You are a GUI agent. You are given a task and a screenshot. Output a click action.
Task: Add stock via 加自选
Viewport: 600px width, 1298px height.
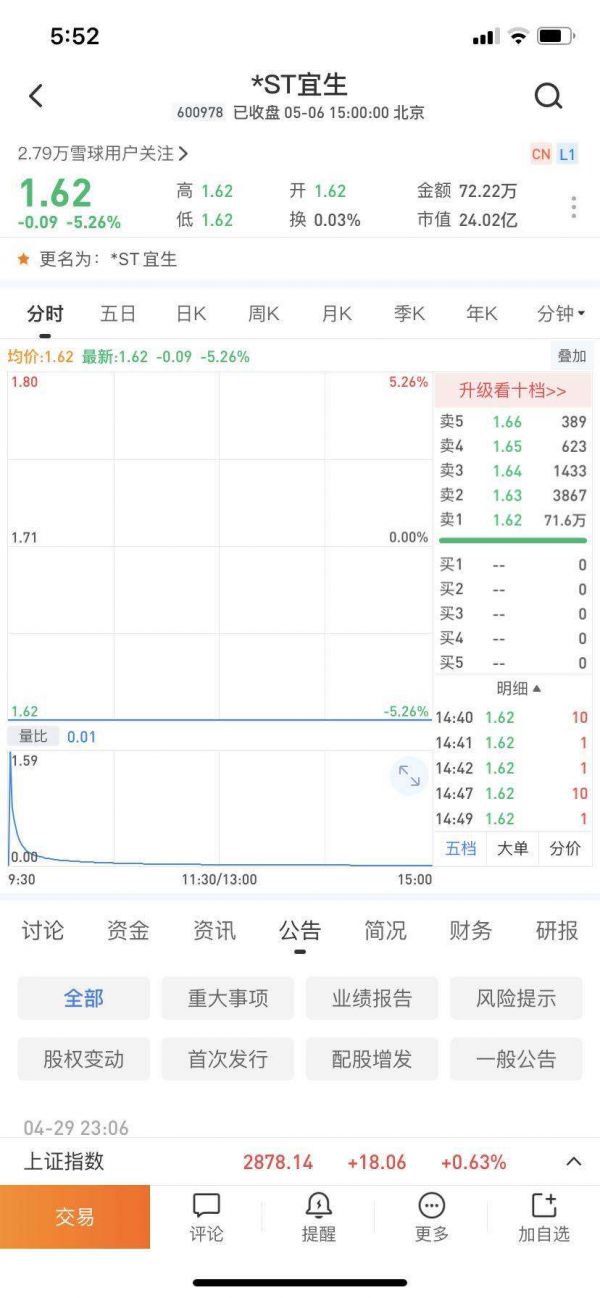pos(543,1217)
